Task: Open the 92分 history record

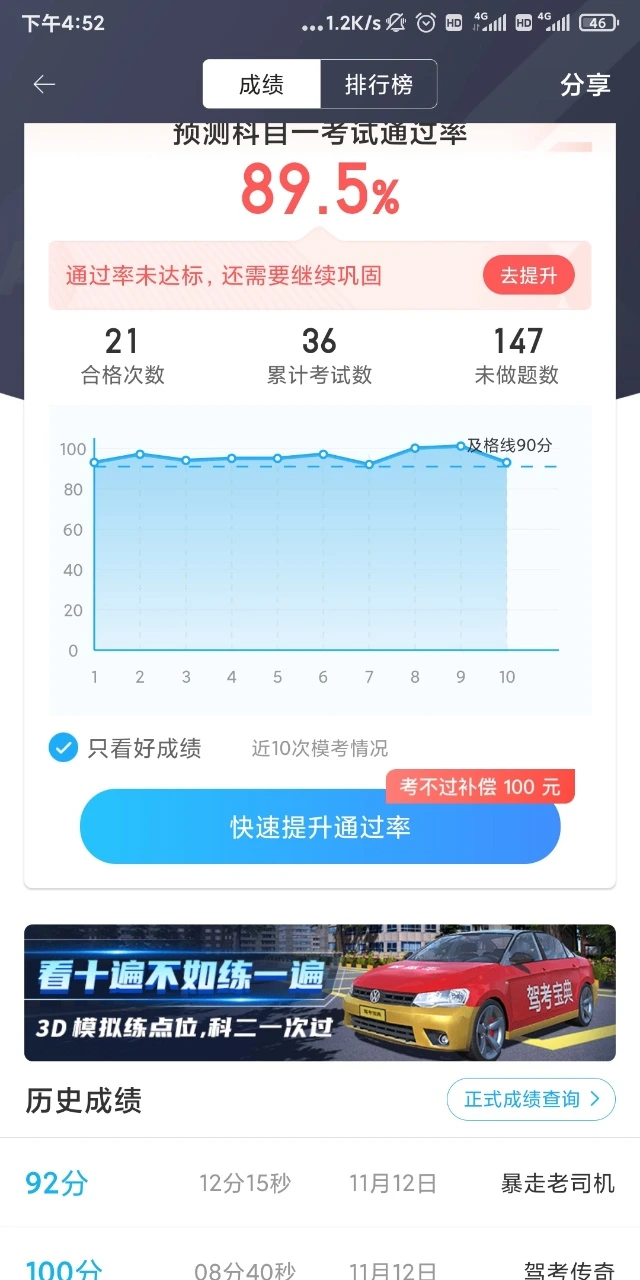Action: click(320, 1184)
